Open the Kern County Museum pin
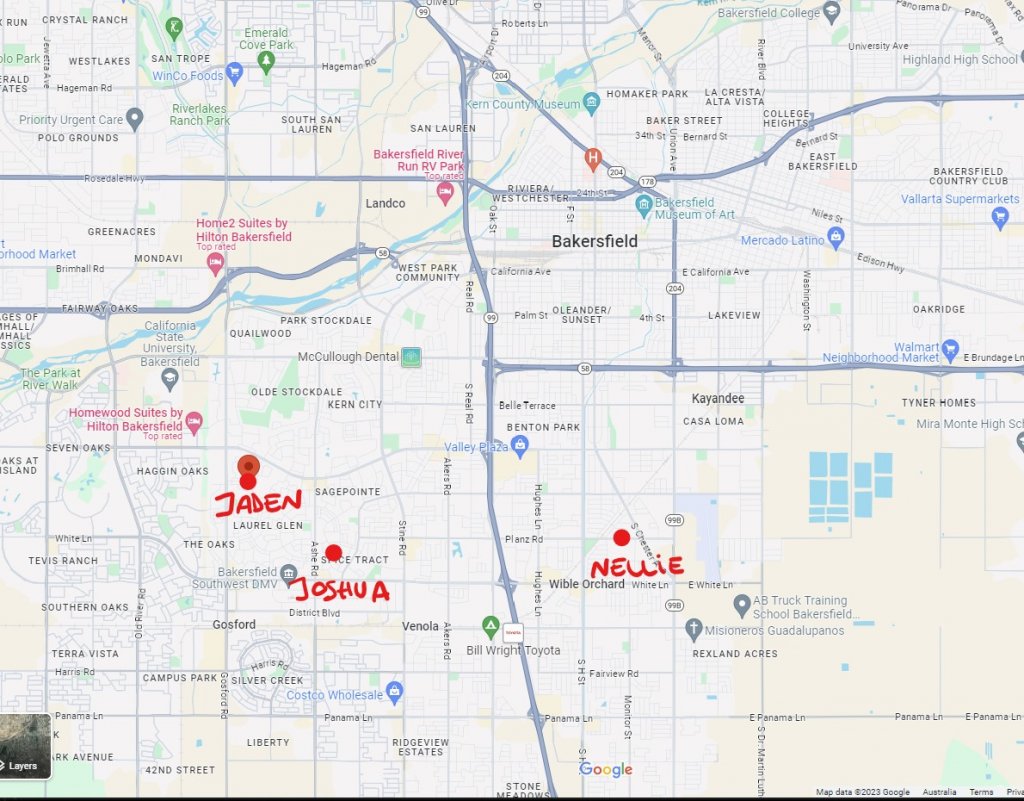This screenshot has height=801, width=1024. tap(592, 102)
